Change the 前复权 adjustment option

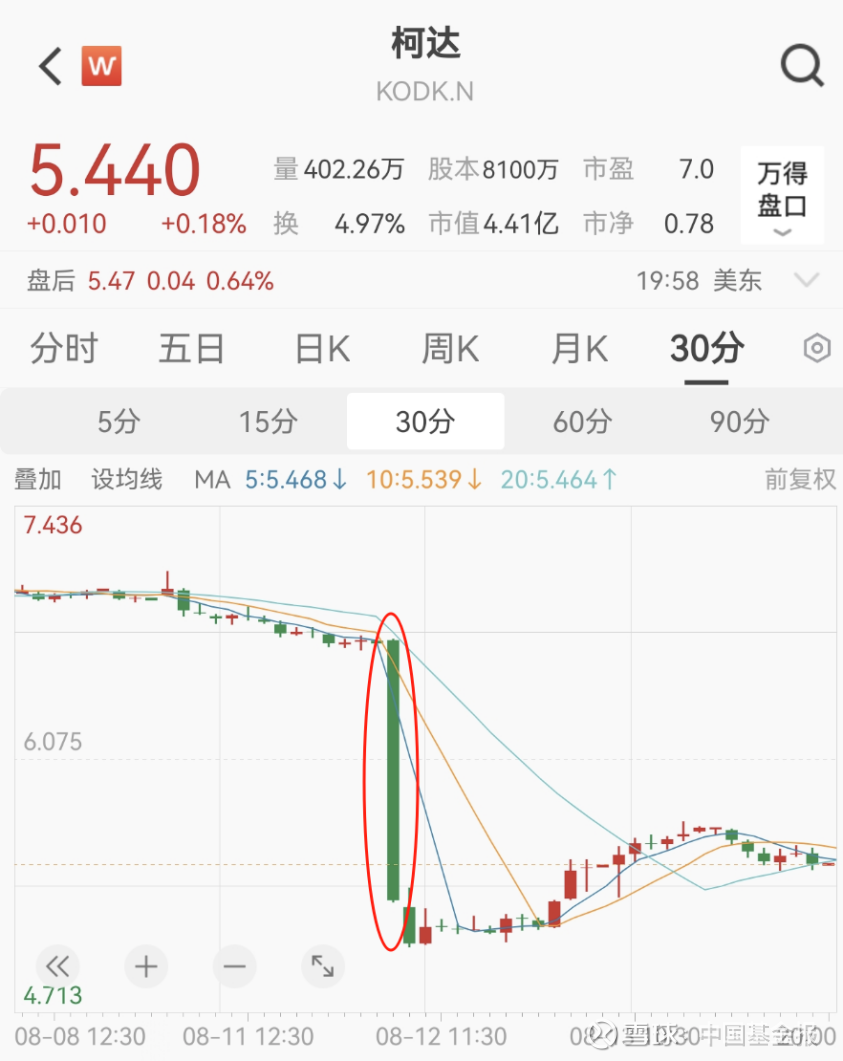click(x=800, y=480)
